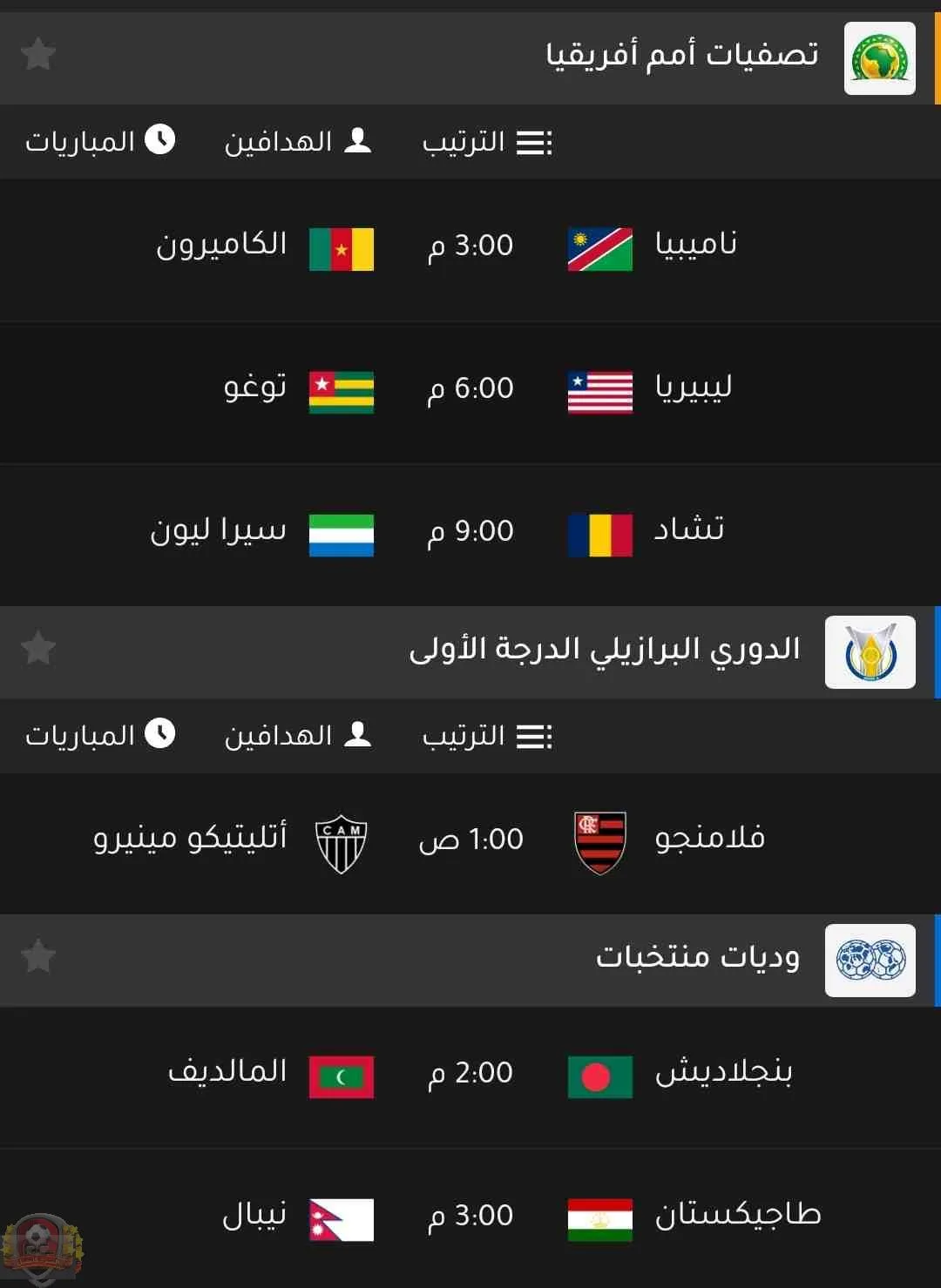
Task: Select the Atletico Mineiro club badge
Action: click(341, 839)
